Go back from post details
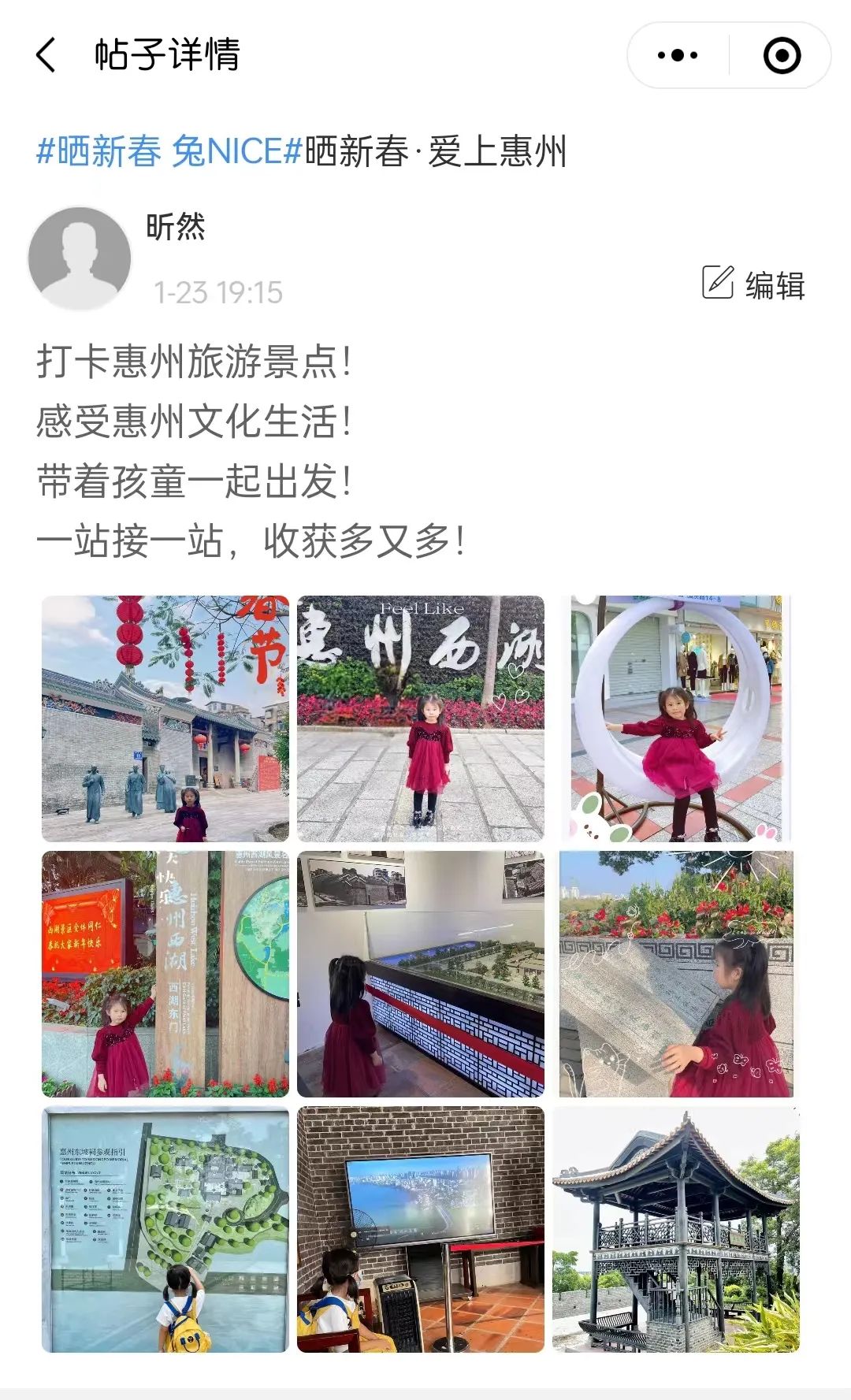 point(47,55)
